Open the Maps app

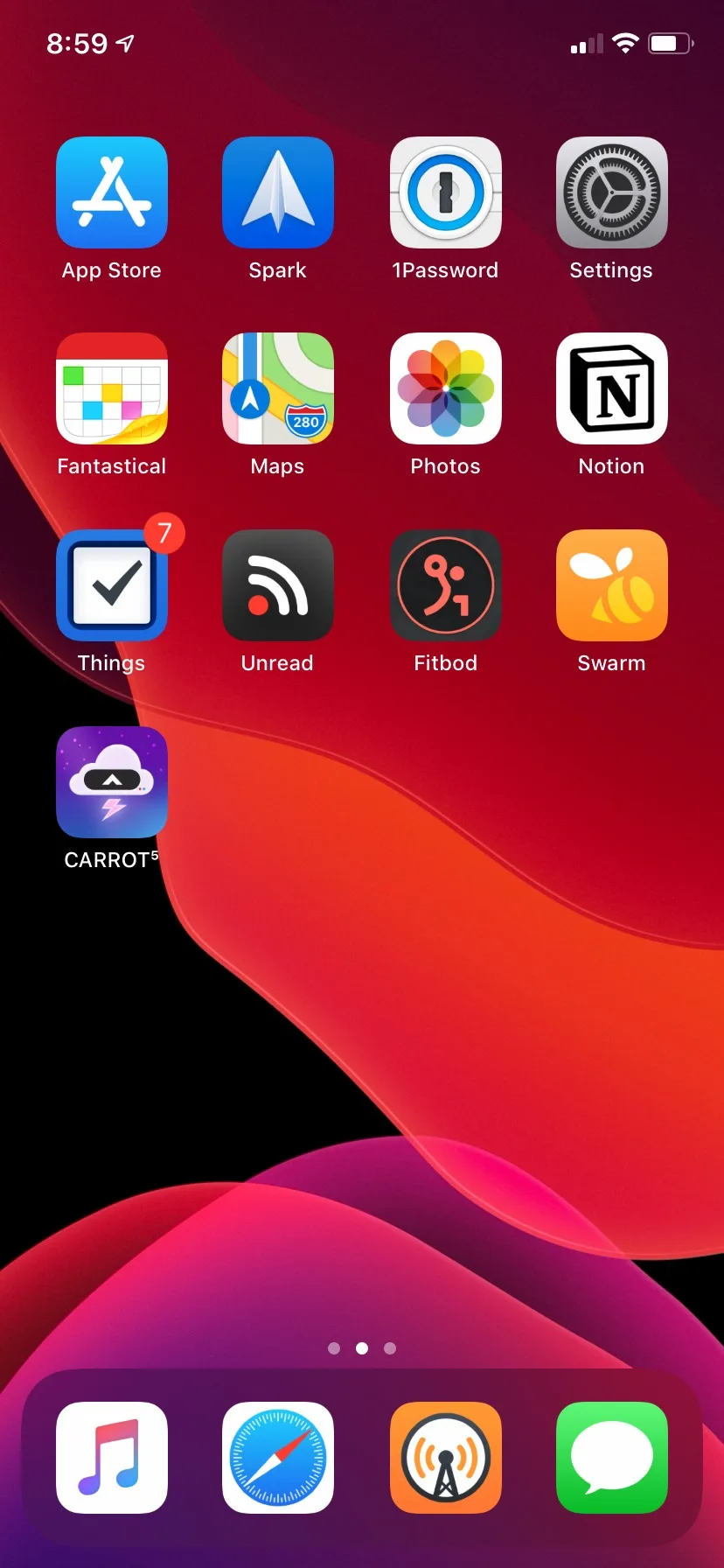click(278, 388)
